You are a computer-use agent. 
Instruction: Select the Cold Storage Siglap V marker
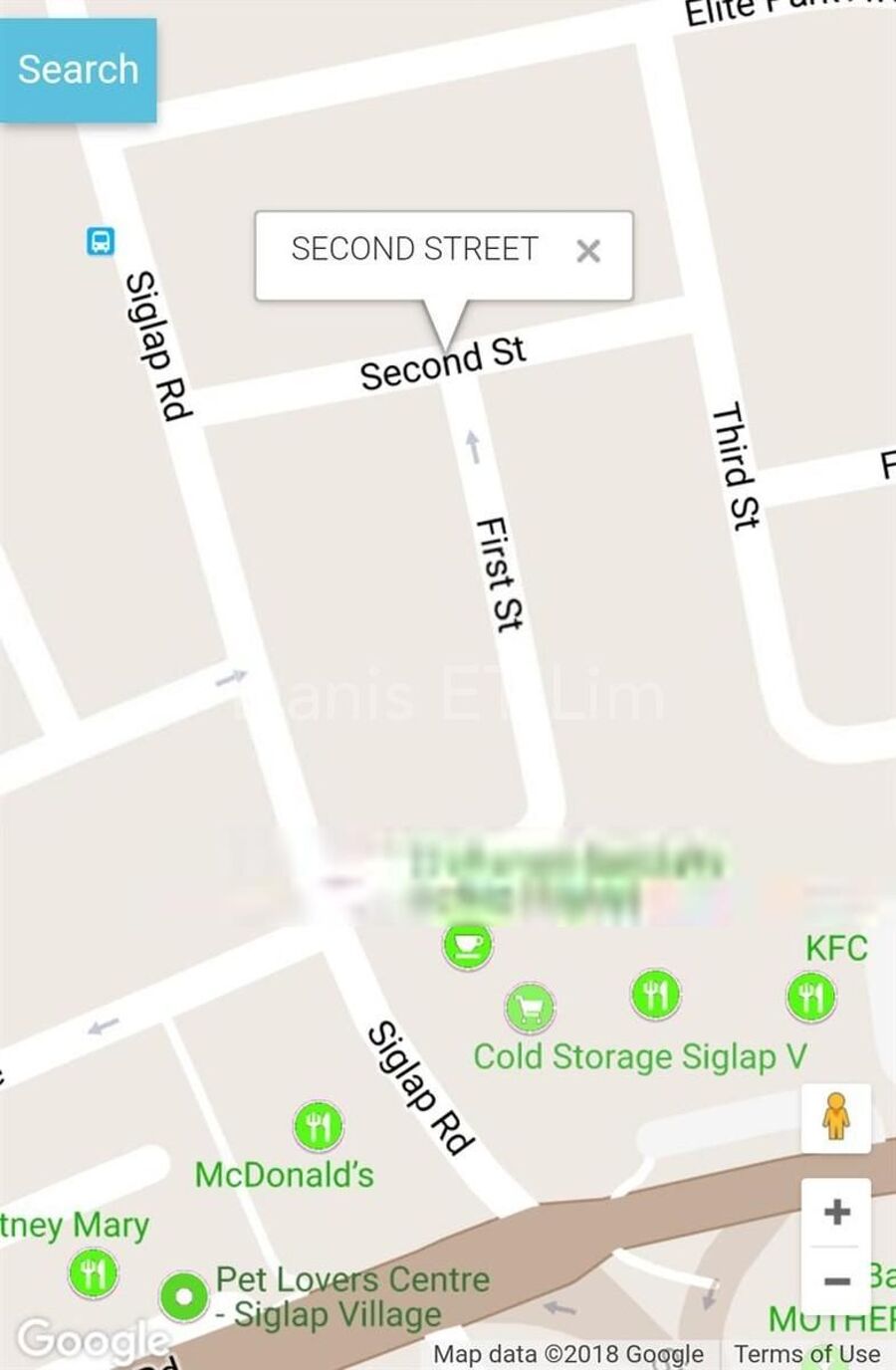click(530, 1010)
